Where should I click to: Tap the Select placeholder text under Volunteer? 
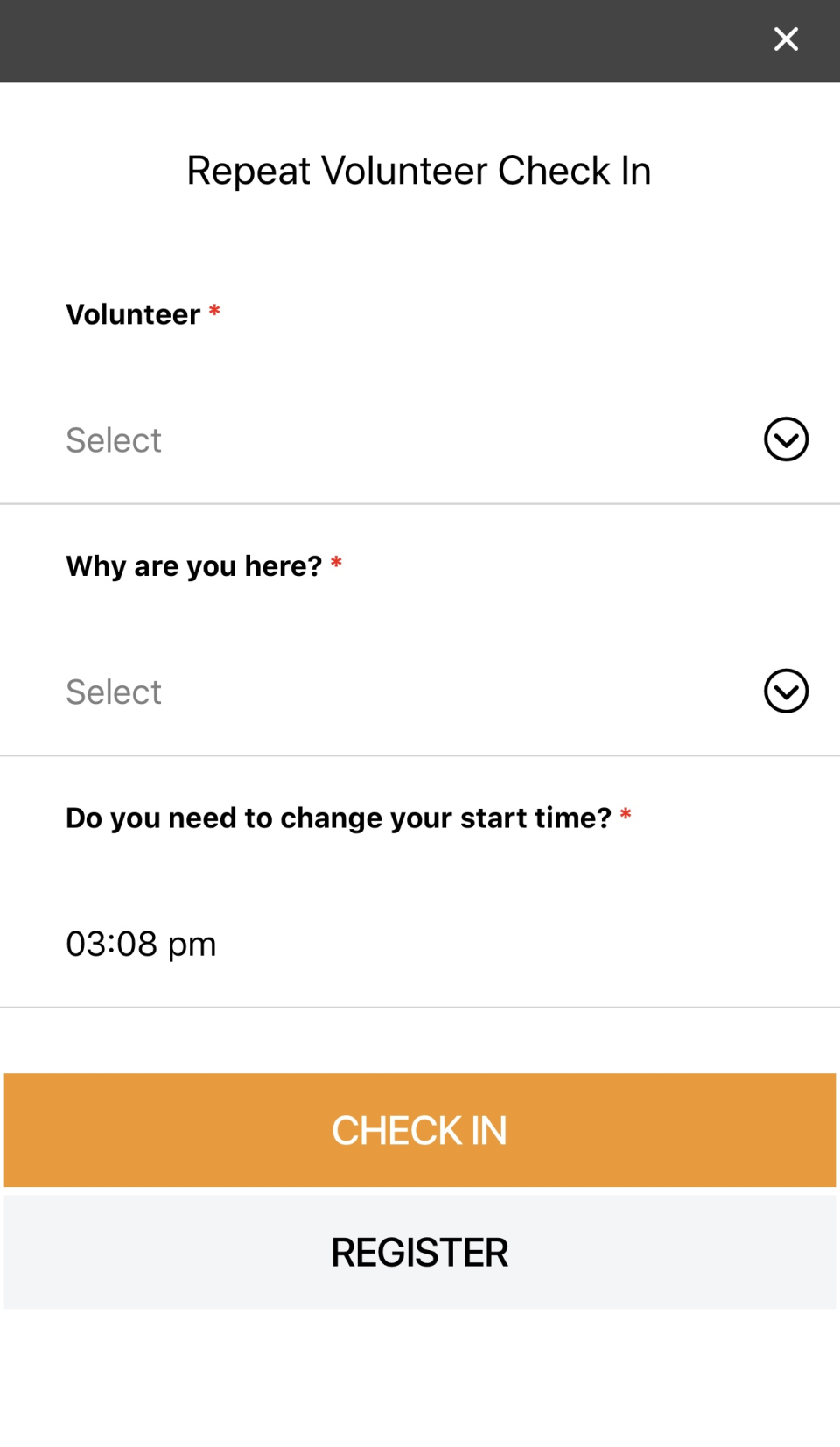(113, 439)
